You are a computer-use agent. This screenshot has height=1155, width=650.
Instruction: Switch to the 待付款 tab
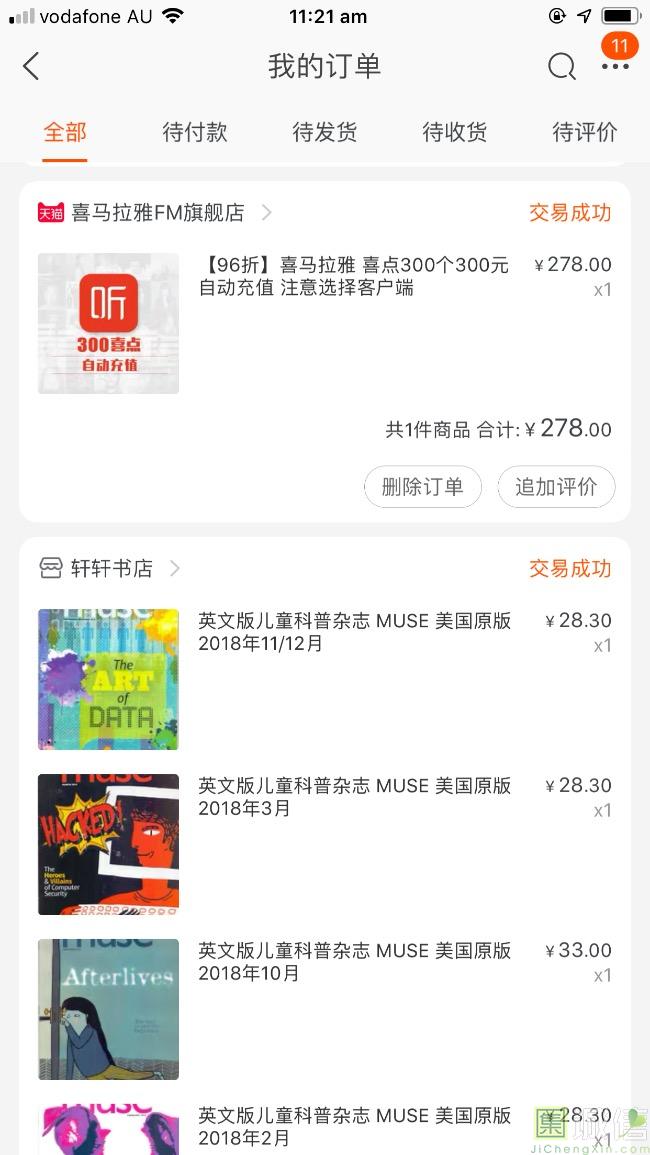pos(195,132)
